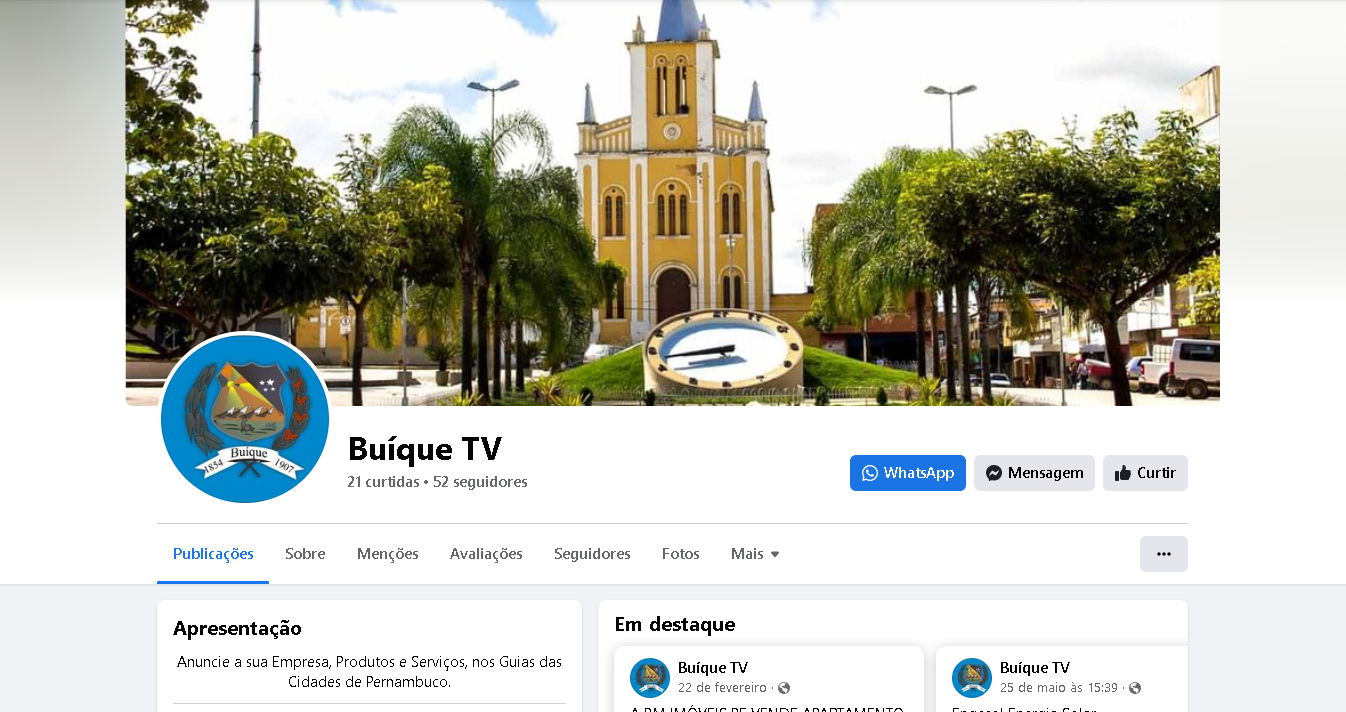This screenshot has height=712, width=1346.
Task: Send a message via the Mensagem button
Action: click(x=1034, y=473)
